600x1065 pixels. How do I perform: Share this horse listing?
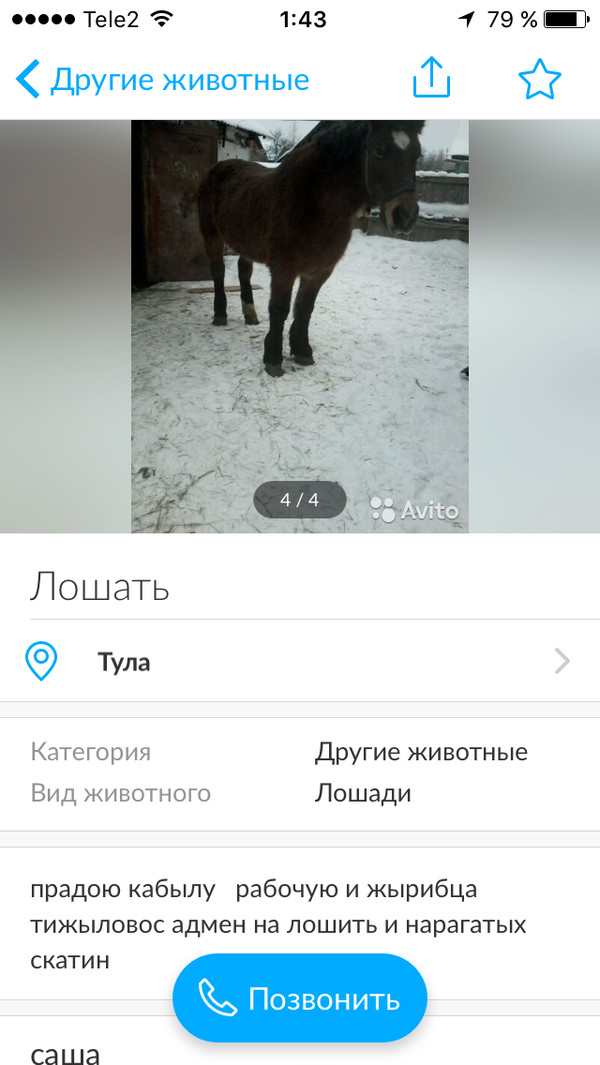click(432, 78)
